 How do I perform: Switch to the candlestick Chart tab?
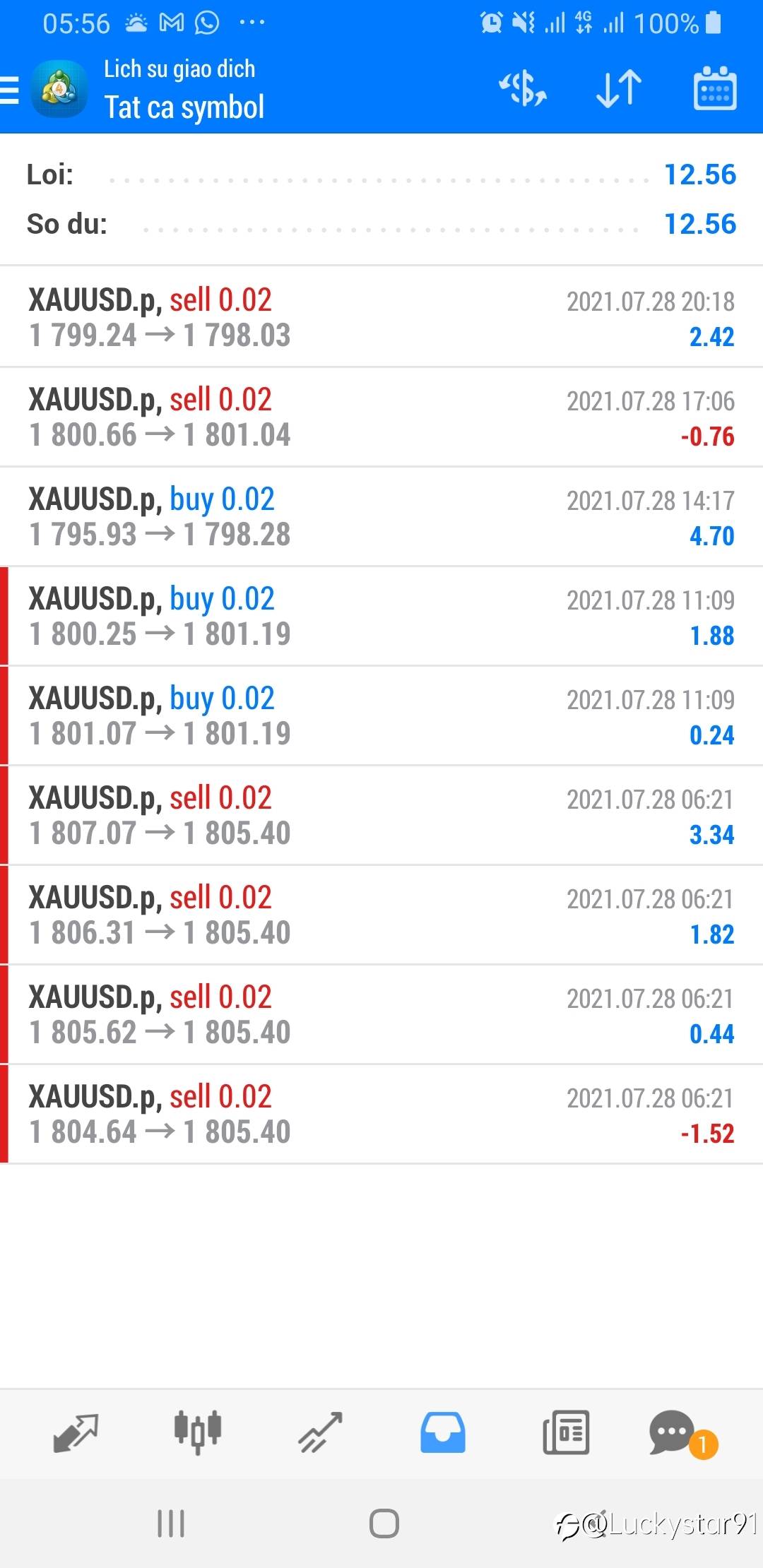click(198, 1432)
